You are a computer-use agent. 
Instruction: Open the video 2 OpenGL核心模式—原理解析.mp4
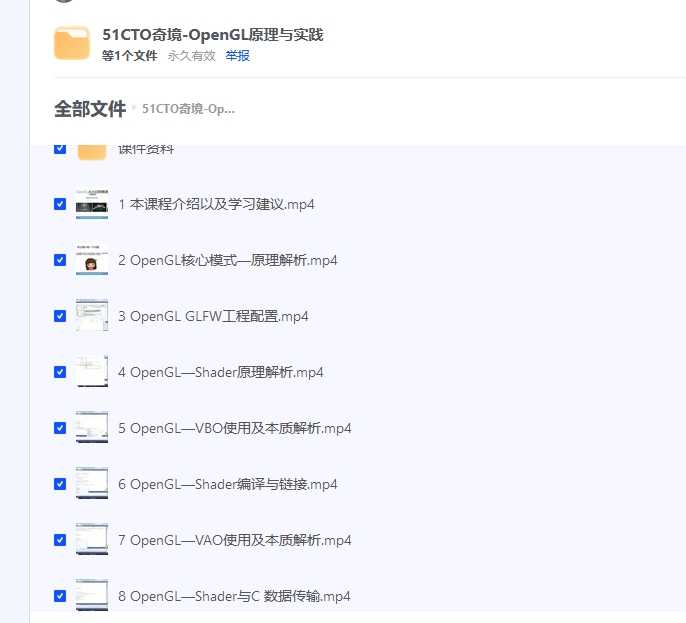click(227, 260)
